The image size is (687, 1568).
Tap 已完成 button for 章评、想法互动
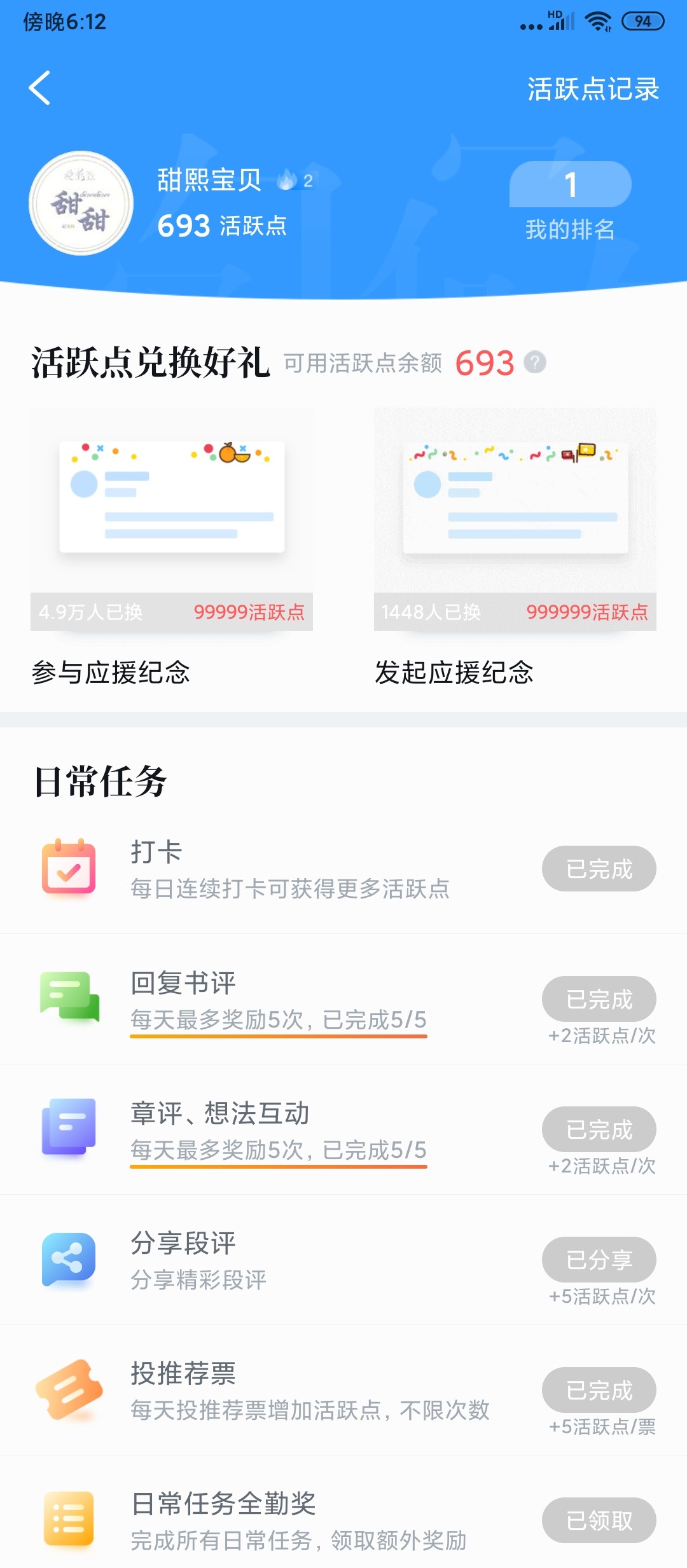point(599,1129)
